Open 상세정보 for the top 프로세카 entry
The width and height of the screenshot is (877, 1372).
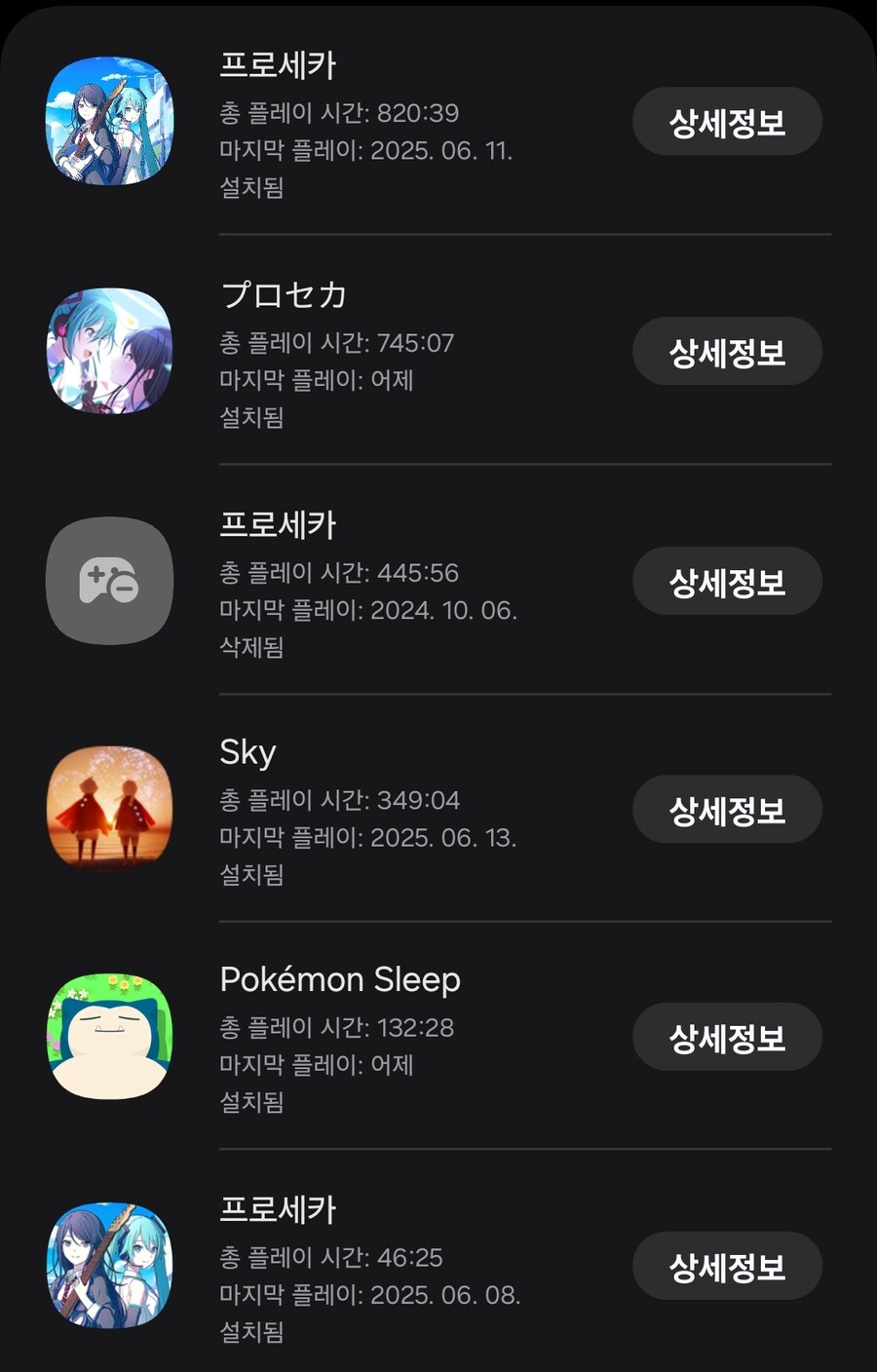tap(727, 122)
